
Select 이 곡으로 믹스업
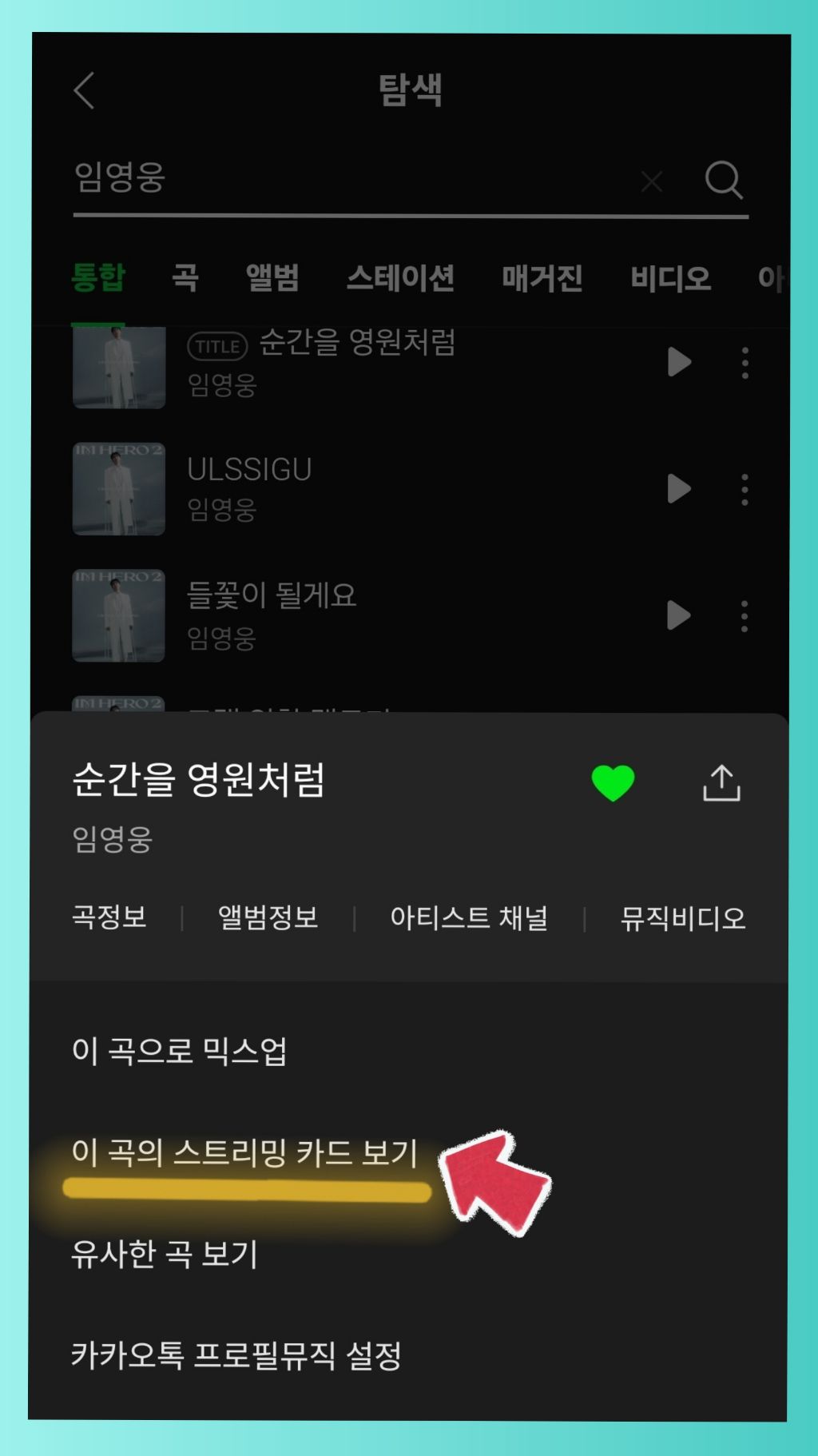click(180, 1050)
